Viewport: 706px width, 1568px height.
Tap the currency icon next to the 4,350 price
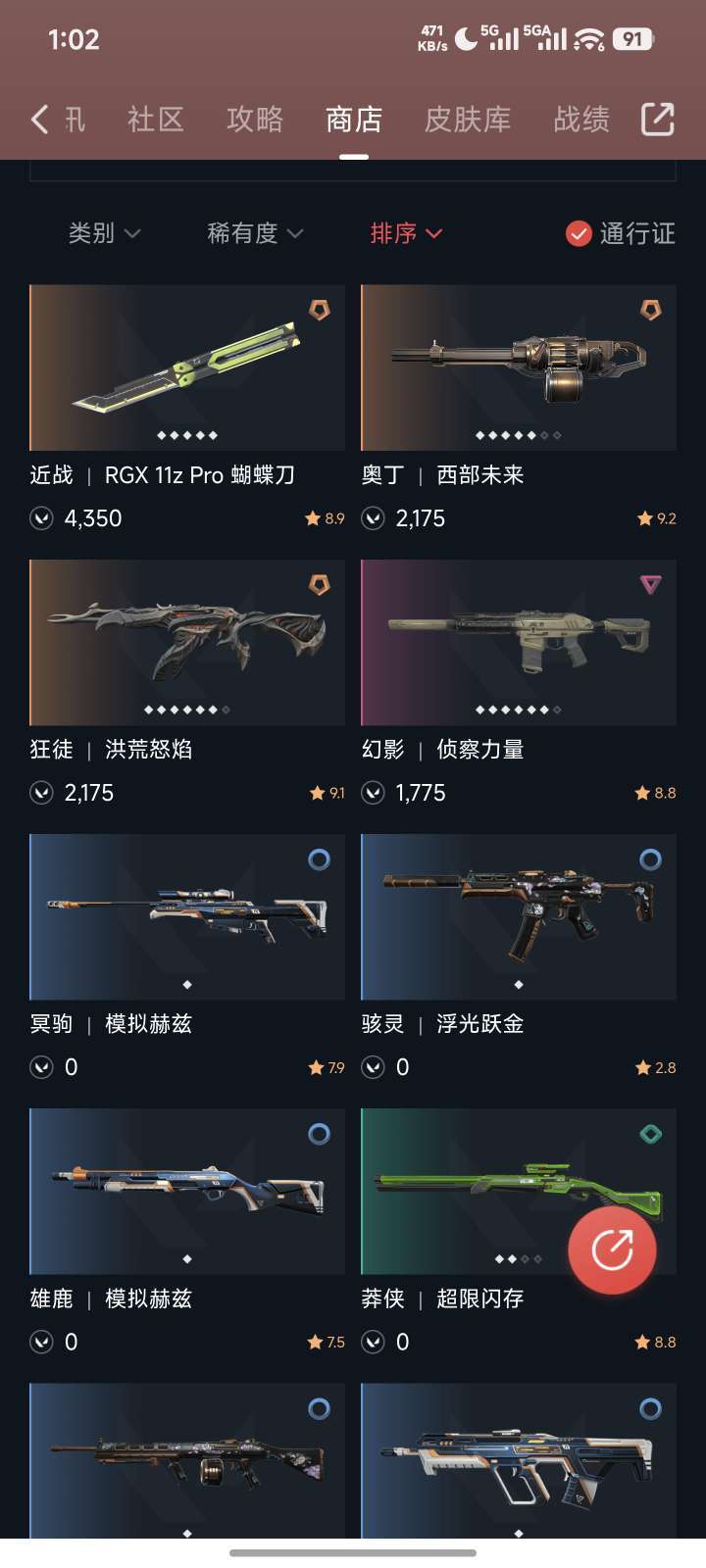(41, 518)
